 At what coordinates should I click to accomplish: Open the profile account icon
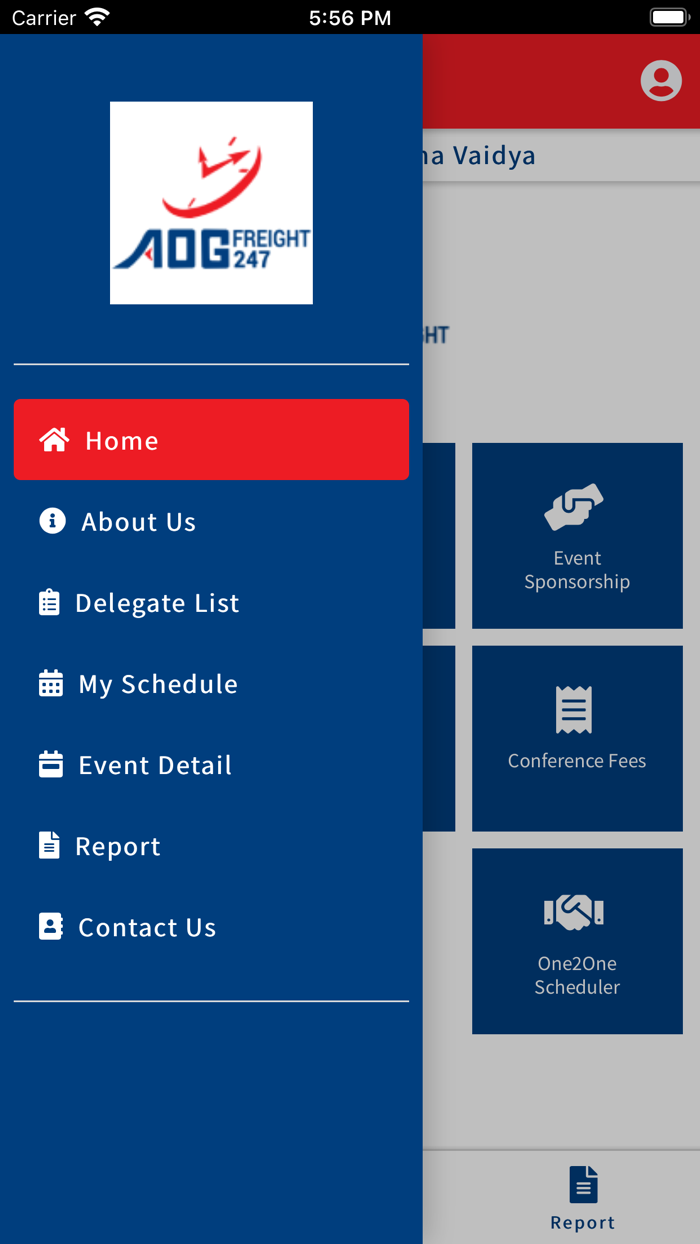661,81
